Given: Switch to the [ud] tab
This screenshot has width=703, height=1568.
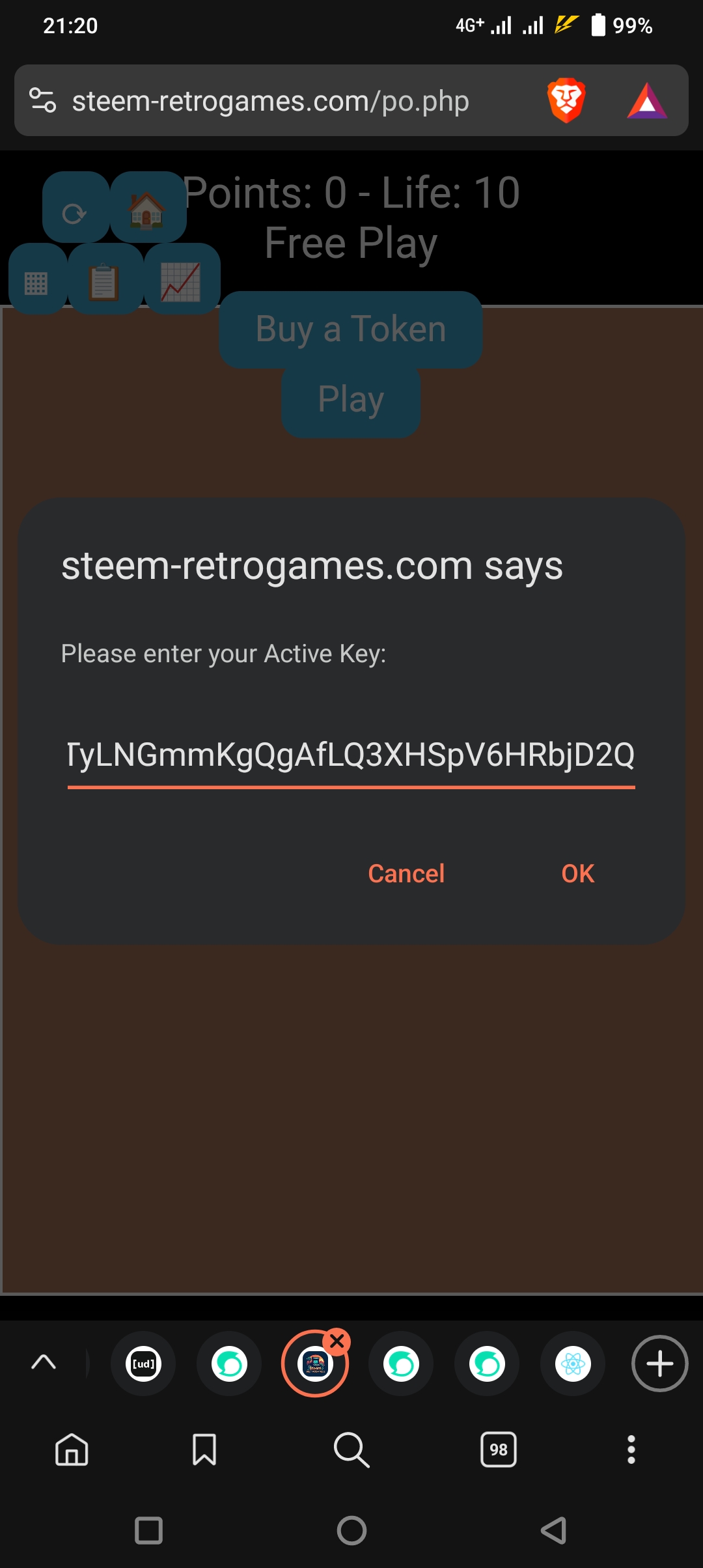Looking at the screenshot, I should pos(143,1364).
